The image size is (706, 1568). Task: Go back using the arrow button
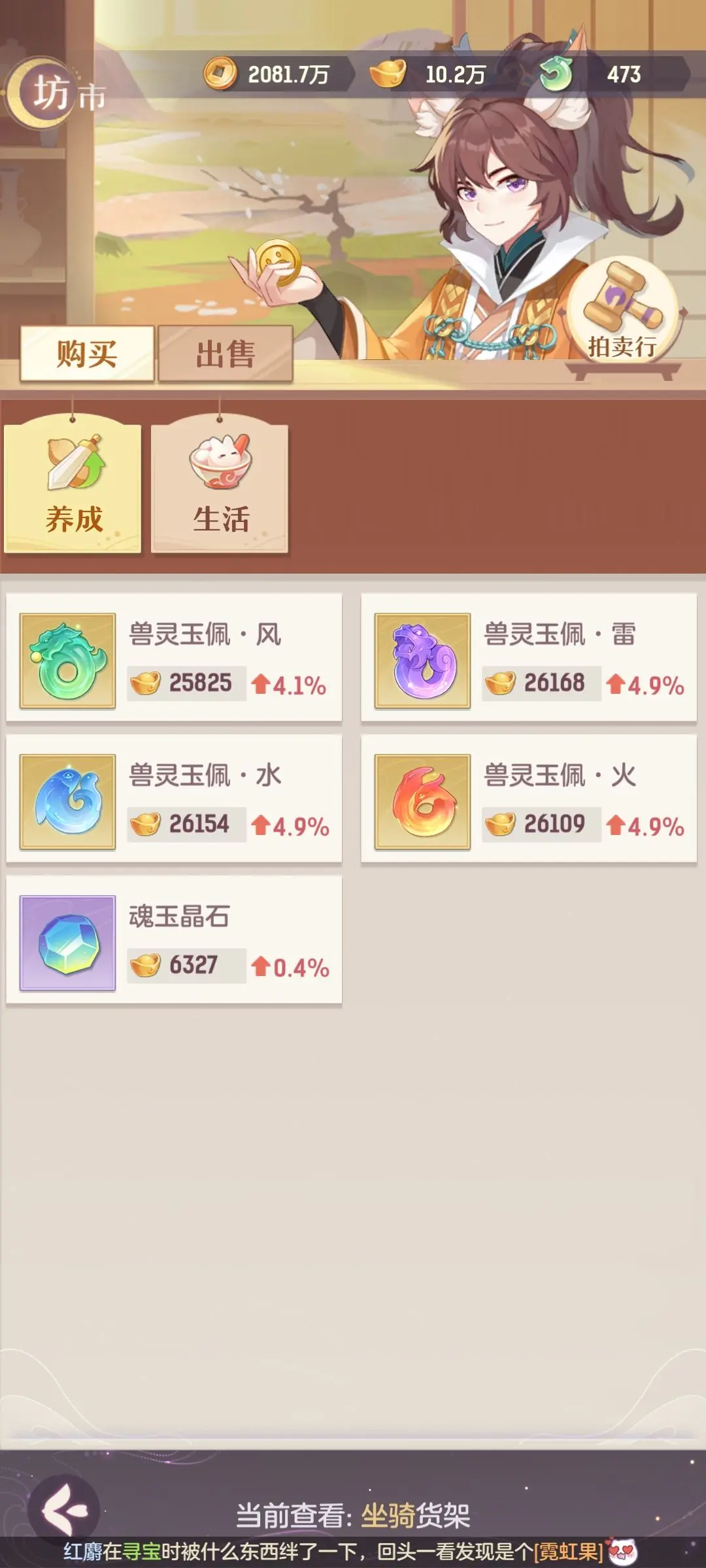64,1509
